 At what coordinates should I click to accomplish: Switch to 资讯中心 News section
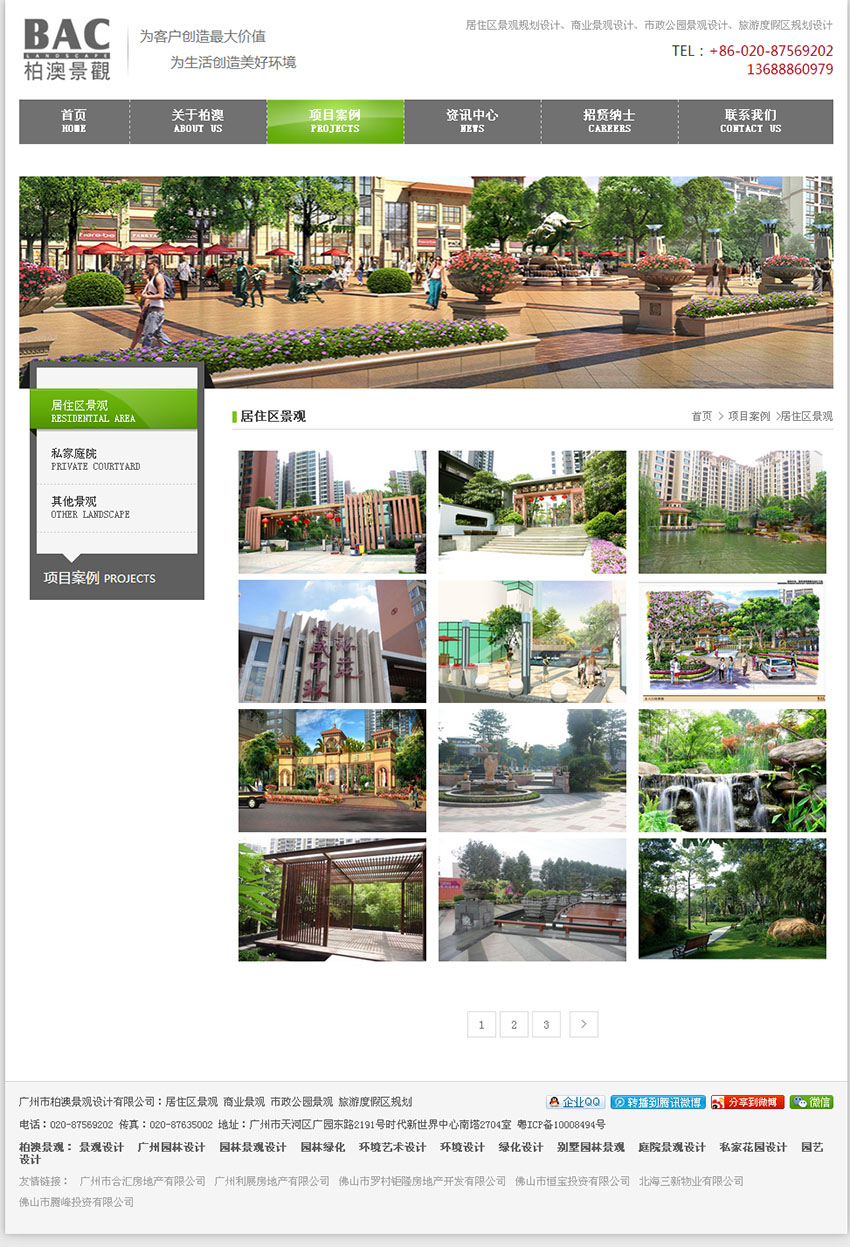(472, 121)
